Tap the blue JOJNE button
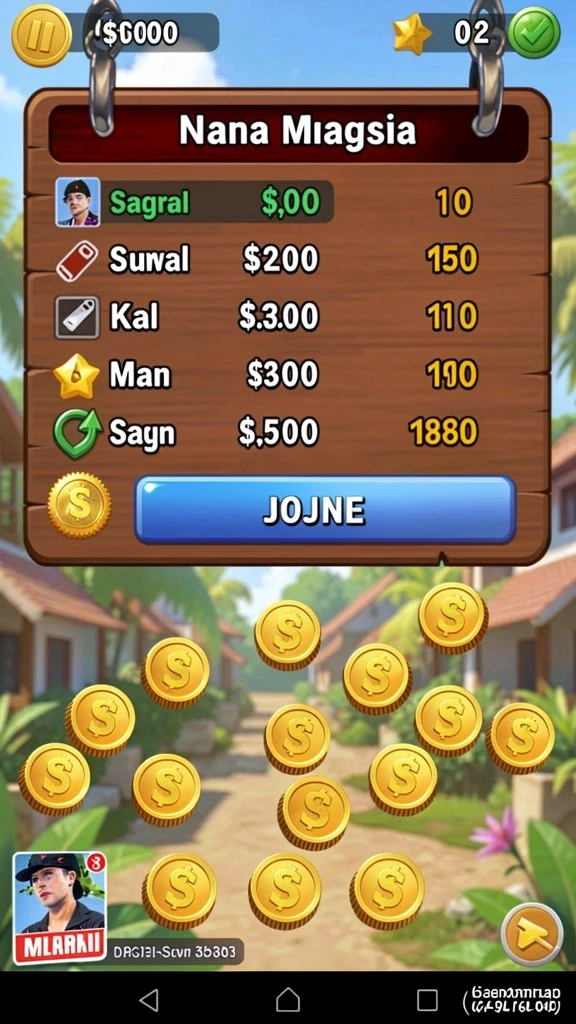The height and width of the screenshot is (1024, 576). (325, 509)
